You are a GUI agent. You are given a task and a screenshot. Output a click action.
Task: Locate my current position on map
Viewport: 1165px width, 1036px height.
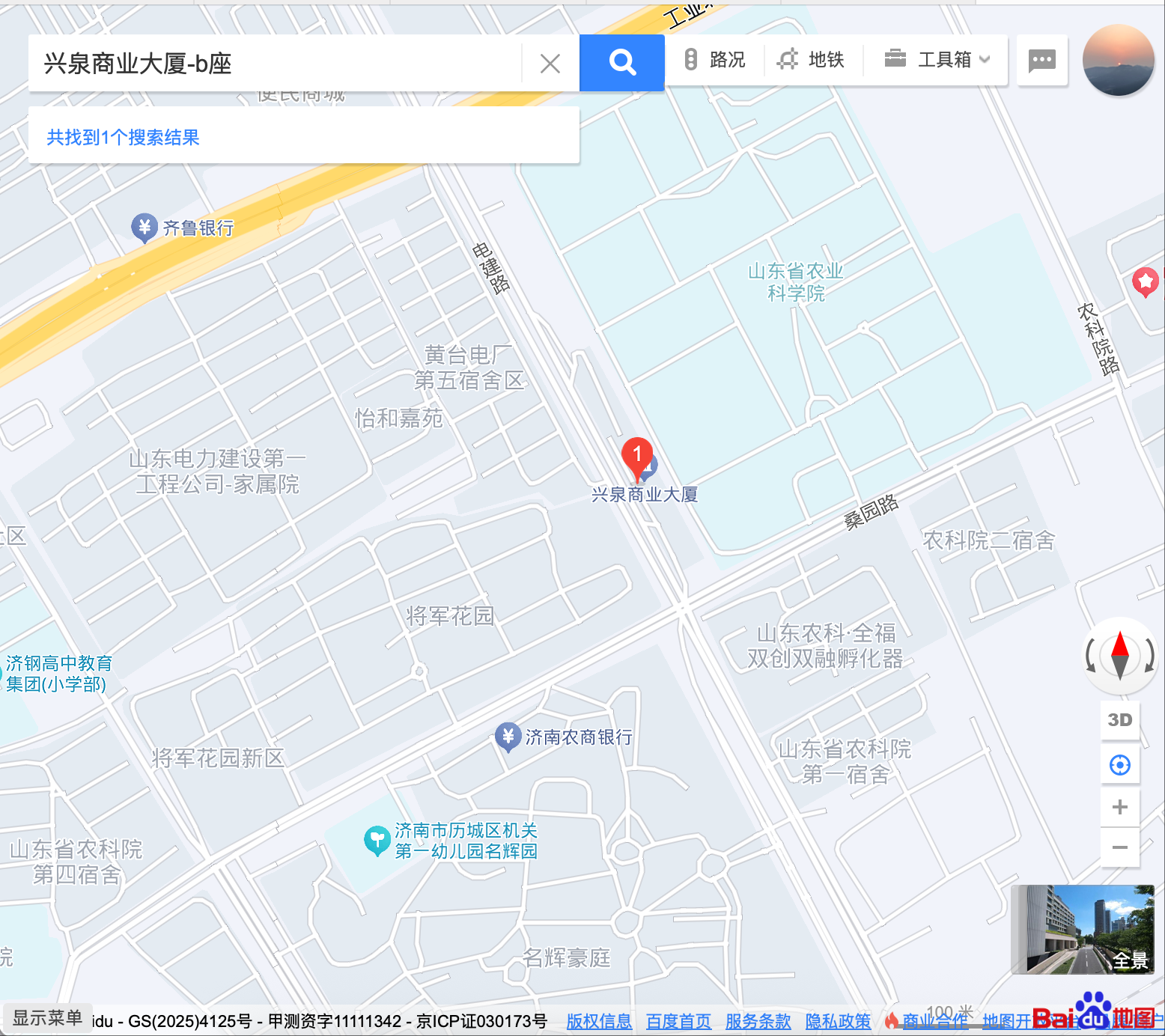click(1119, 765)
